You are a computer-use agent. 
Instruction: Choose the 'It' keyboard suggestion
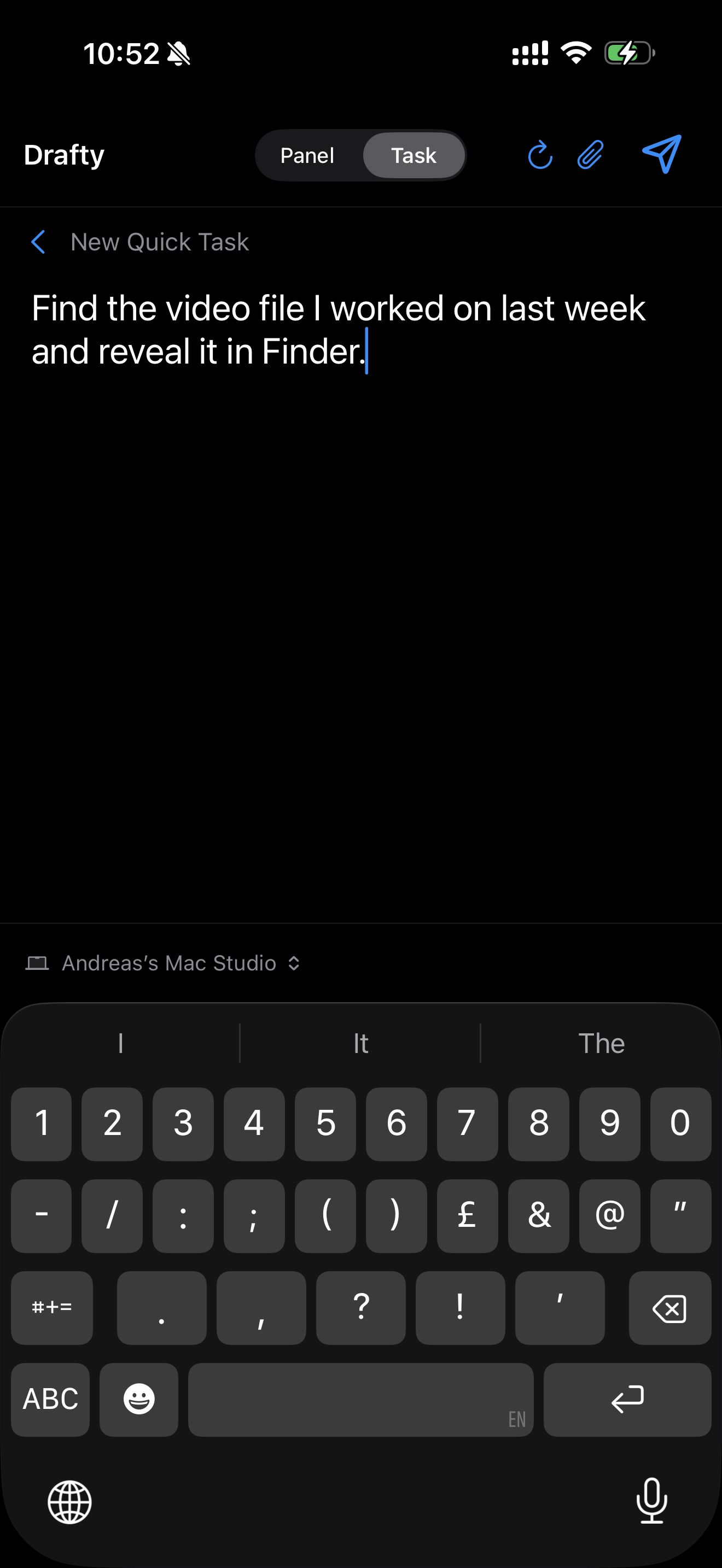tap(361, 1043)
